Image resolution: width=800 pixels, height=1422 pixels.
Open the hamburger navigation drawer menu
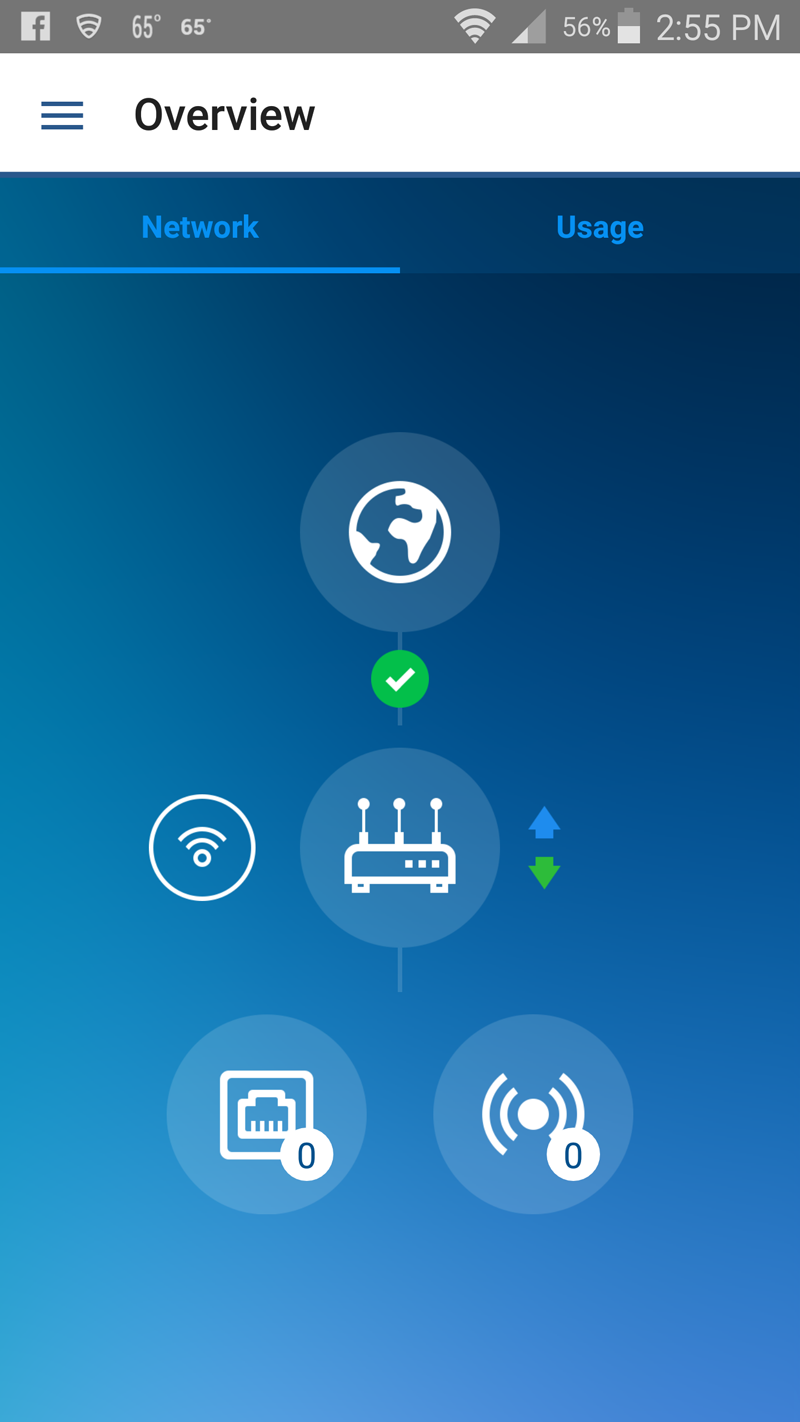(x=62, y=115)
